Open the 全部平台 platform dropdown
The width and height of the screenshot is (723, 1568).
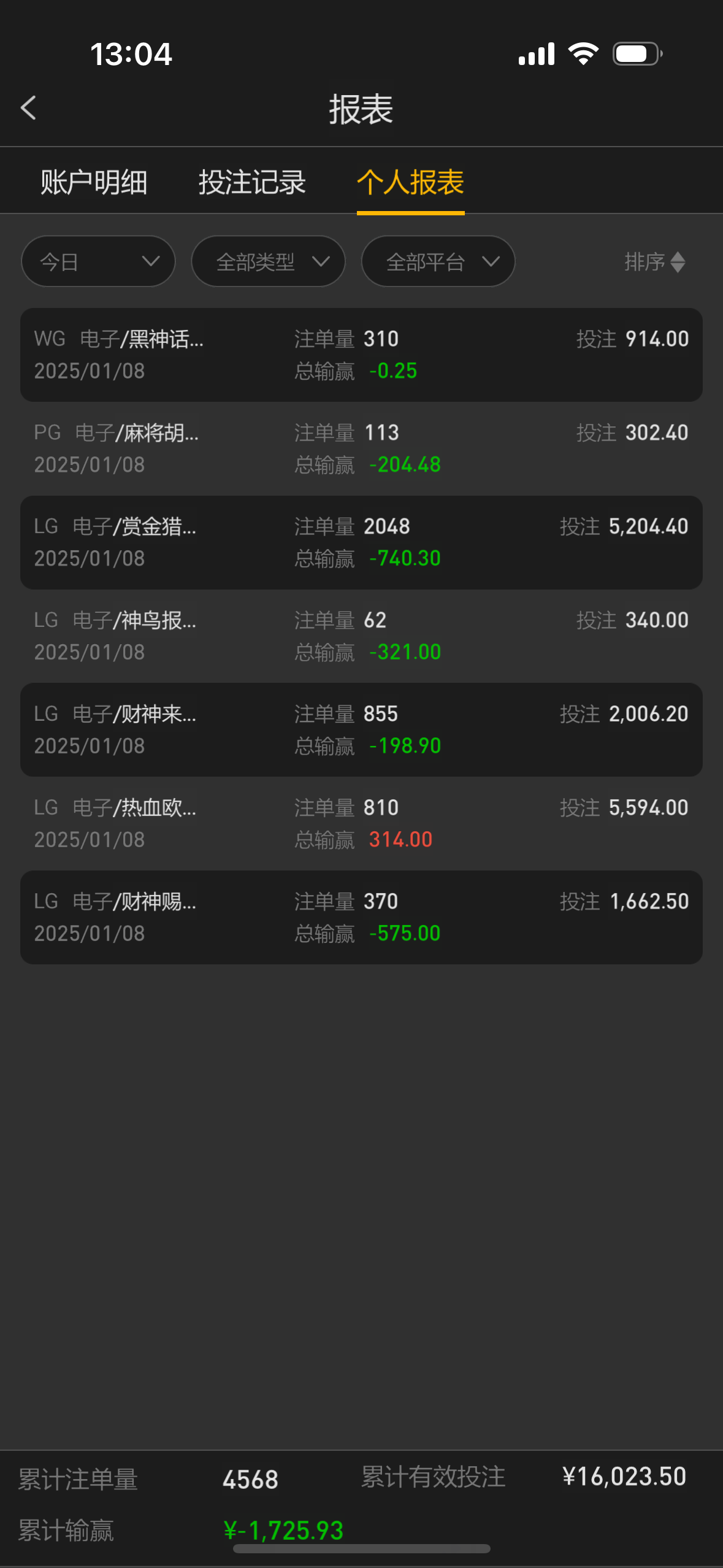click(438, 262)
